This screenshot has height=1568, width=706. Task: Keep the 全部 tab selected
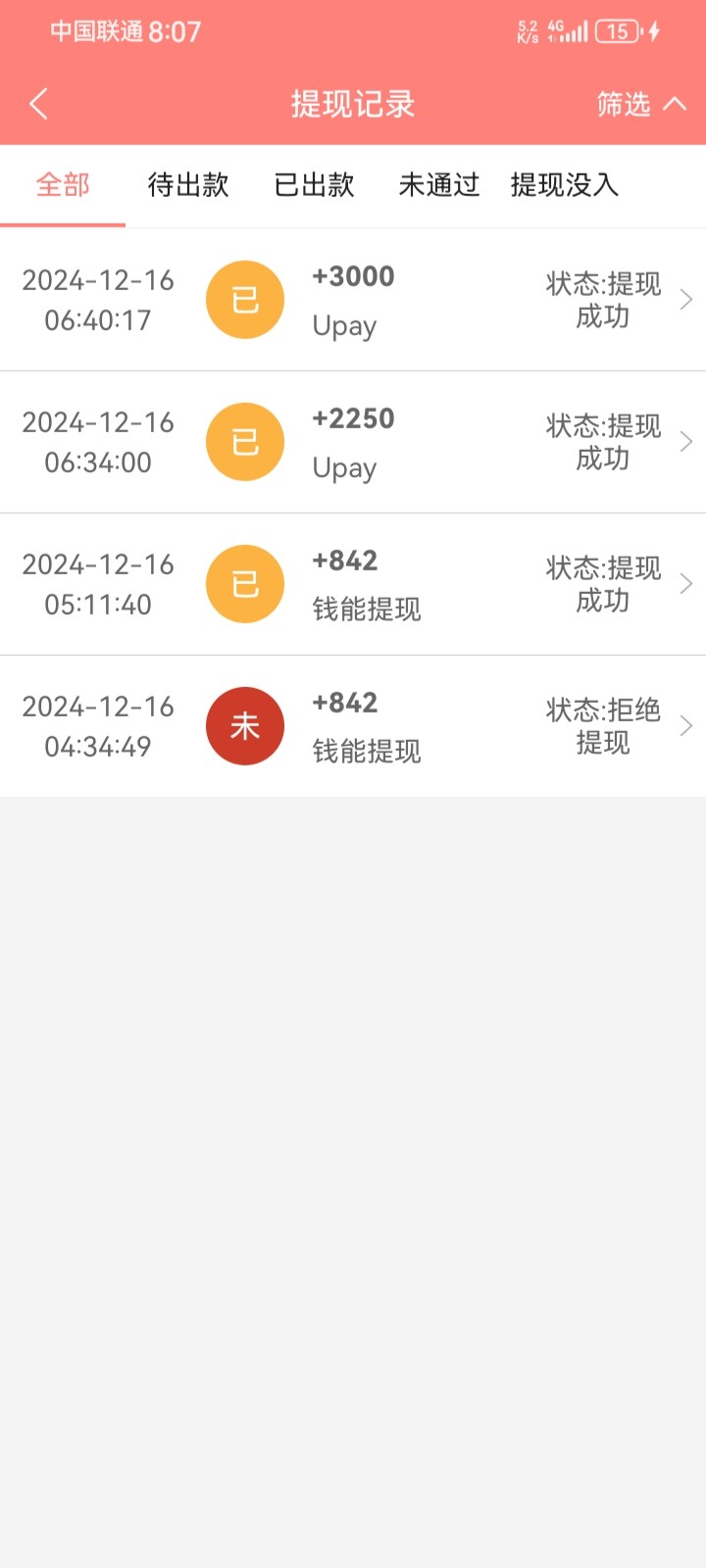62,186
